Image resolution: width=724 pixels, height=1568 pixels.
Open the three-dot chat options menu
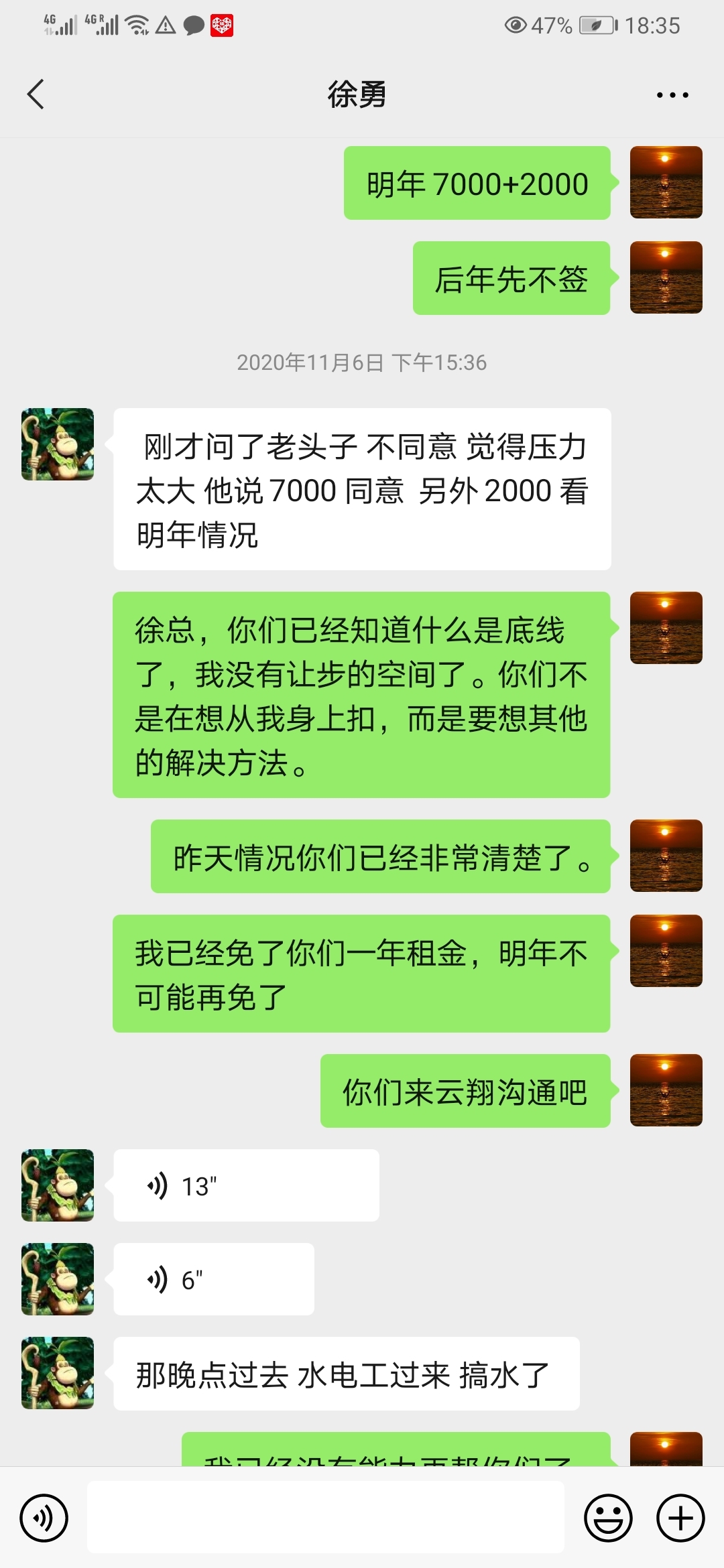point(672,95)
